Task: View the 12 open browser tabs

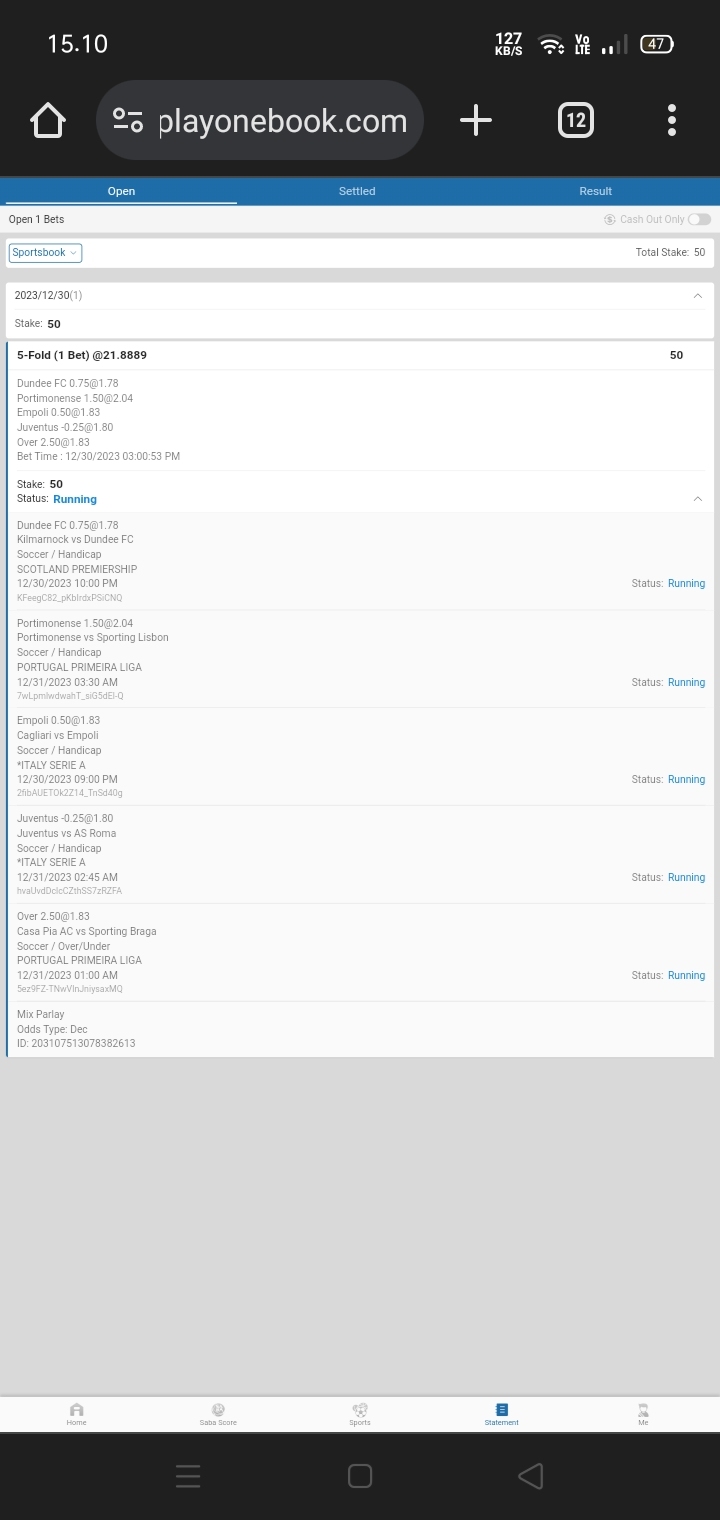Action: pos(575,121)
